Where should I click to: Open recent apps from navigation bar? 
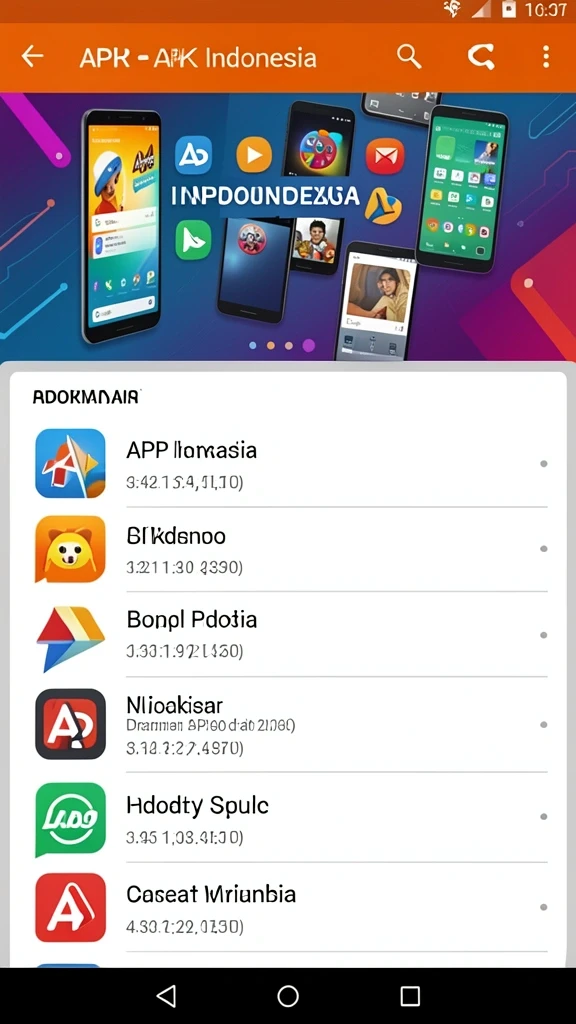(410, 996)
